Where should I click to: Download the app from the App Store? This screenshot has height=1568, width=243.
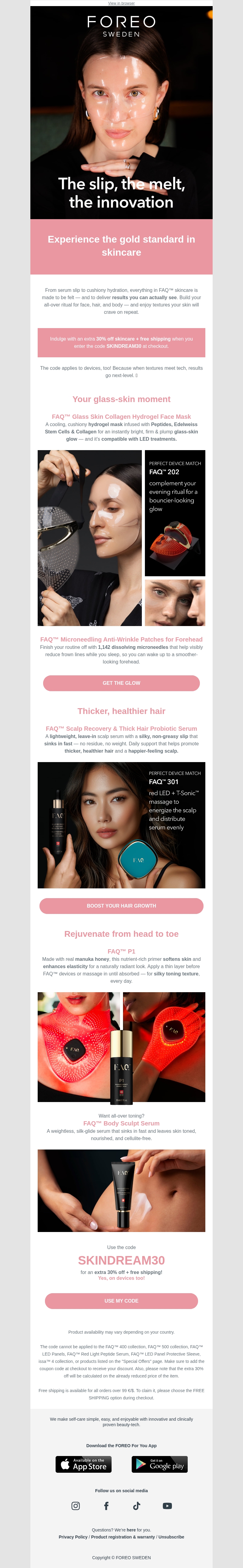pyautogui.click(x=83, y=1464)
